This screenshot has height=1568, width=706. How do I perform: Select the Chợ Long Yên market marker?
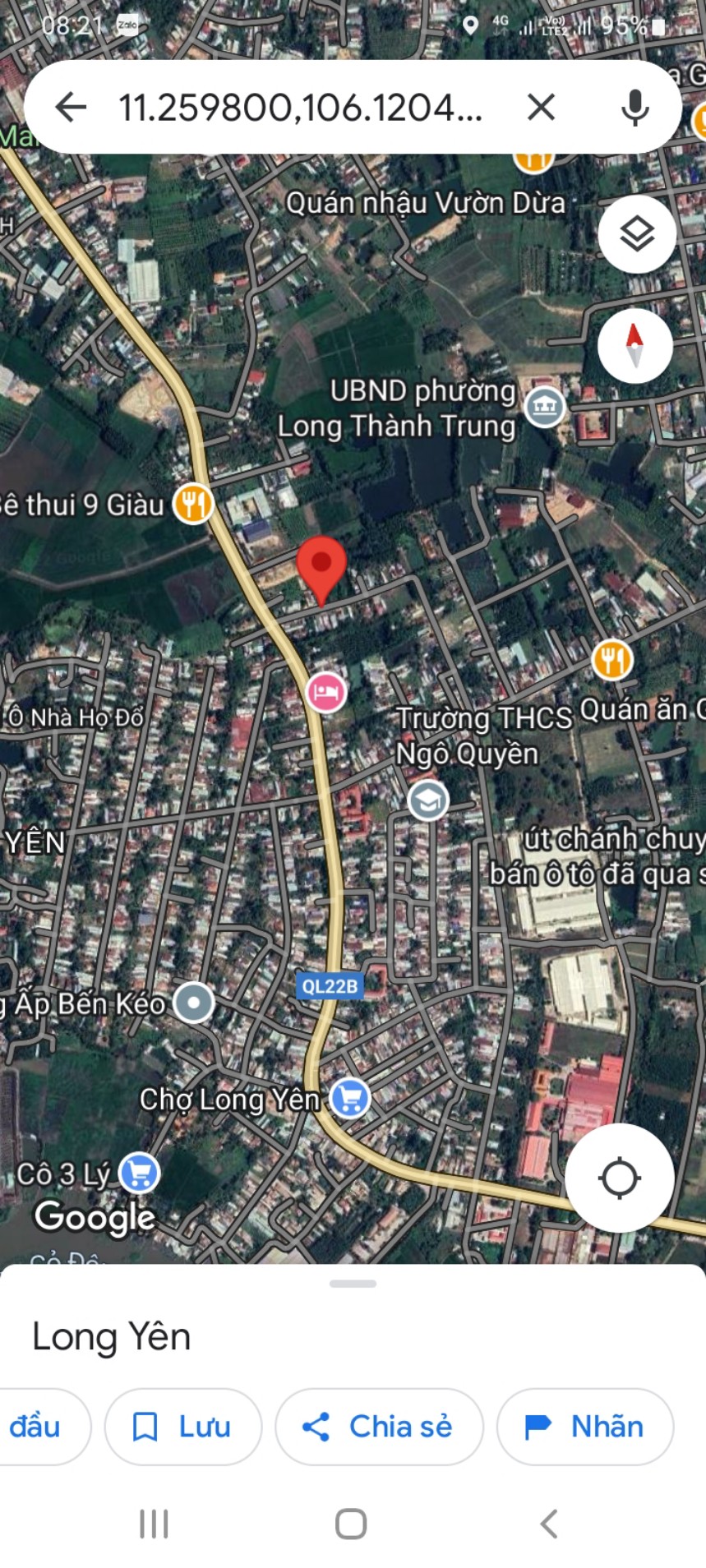click(x=350, y=1098)
